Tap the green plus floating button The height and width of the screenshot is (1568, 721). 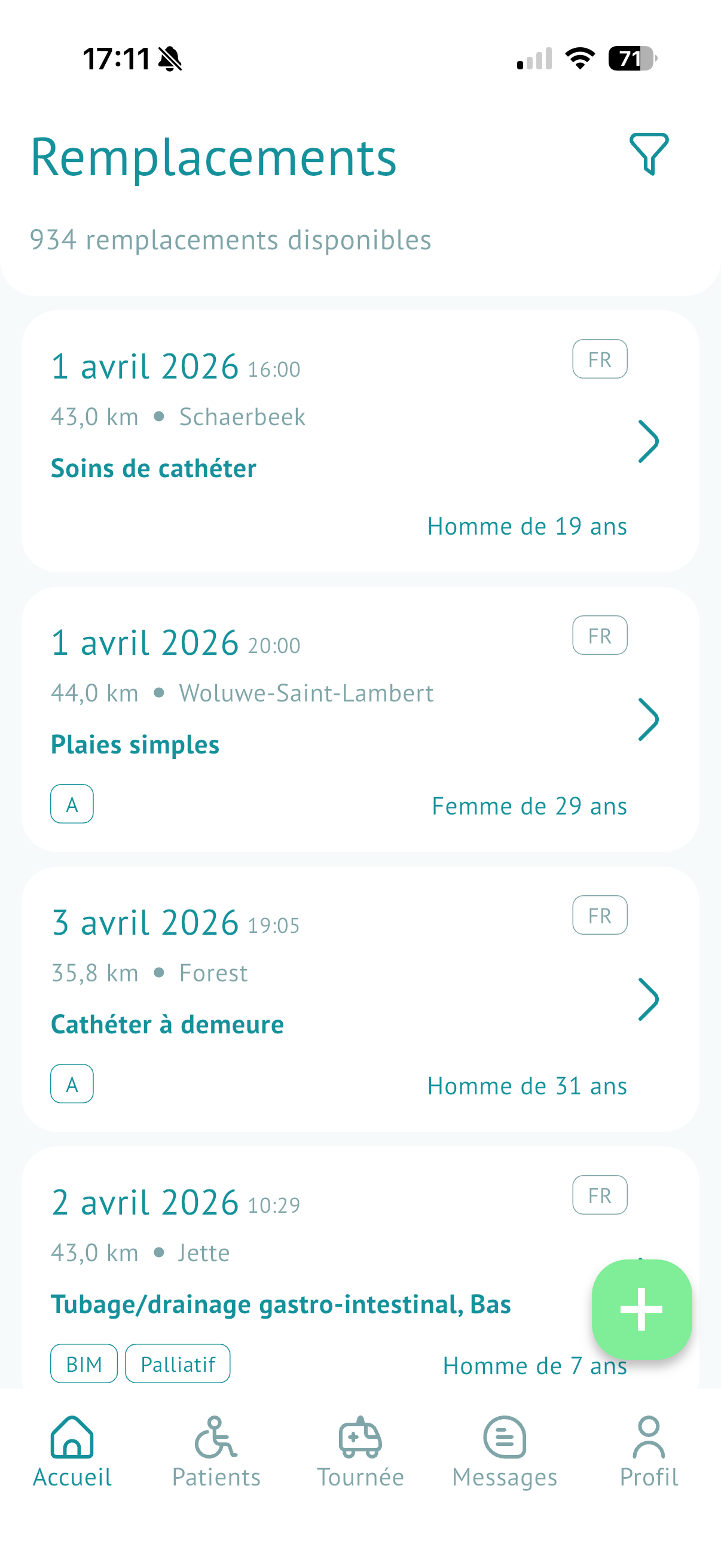[641, 1309]
